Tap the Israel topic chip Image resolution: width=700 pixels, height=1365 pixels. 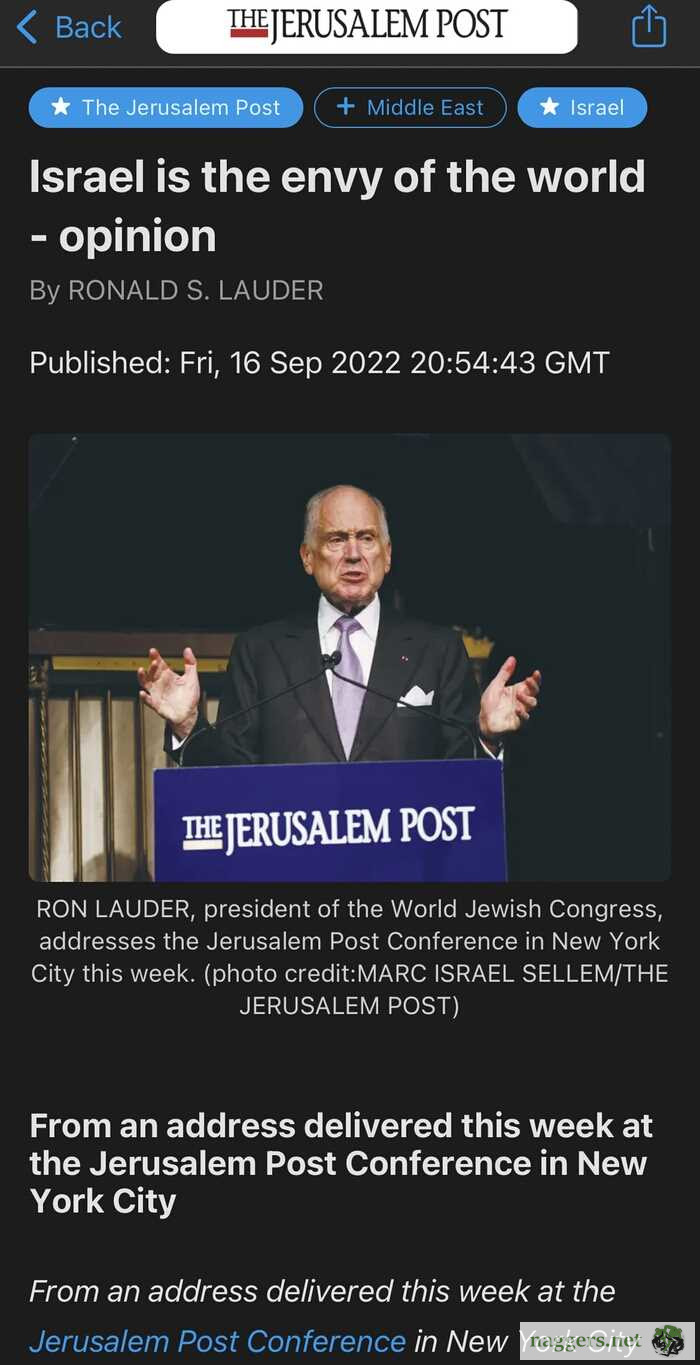(582, 108)
